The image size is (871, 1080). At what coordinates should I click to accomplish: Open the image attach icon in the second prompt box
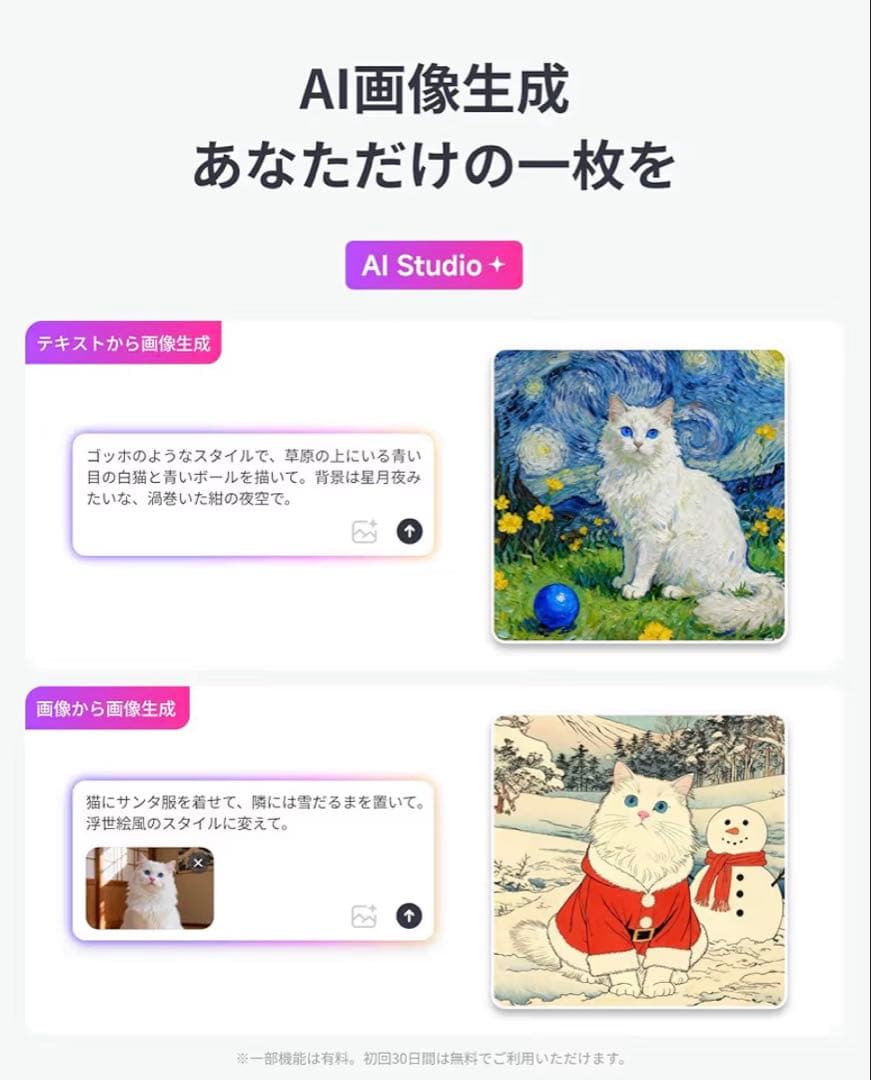[x=364, y=913]
